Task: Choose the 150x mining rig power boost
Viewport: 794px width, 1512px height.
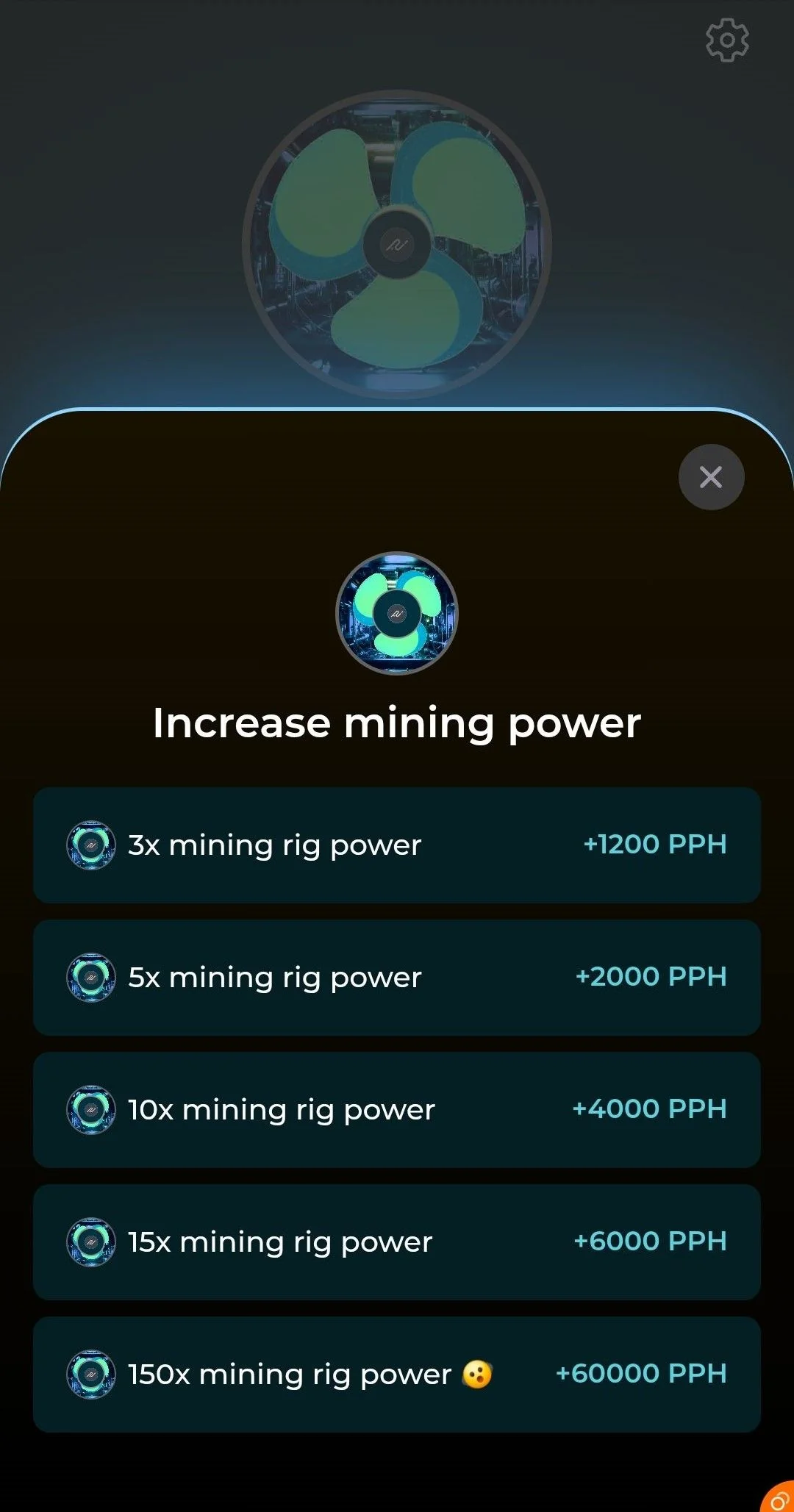Action: click(397, 1375)
